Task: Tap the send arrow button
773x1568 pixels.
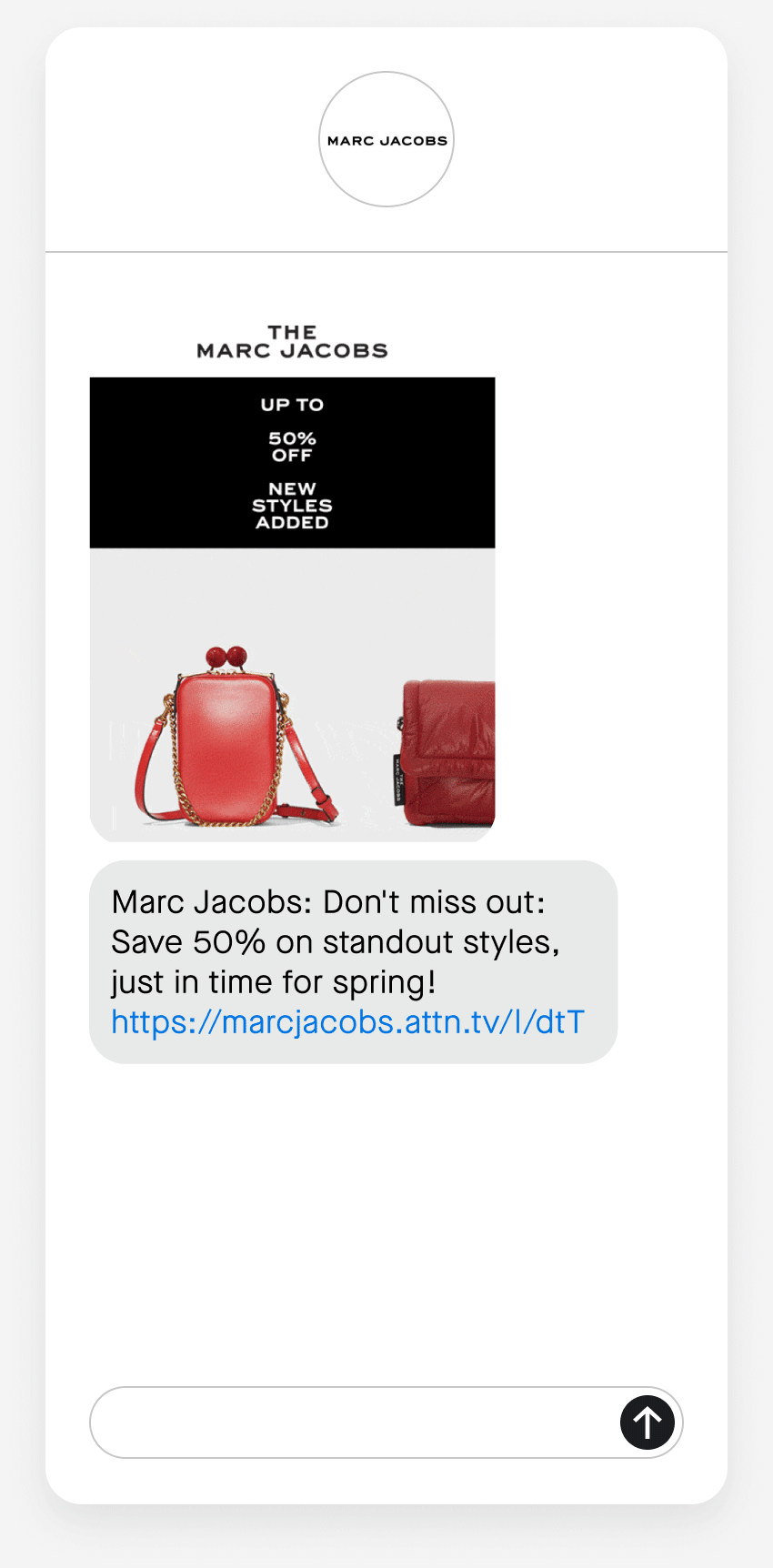Action: [x=647, y=1422]
